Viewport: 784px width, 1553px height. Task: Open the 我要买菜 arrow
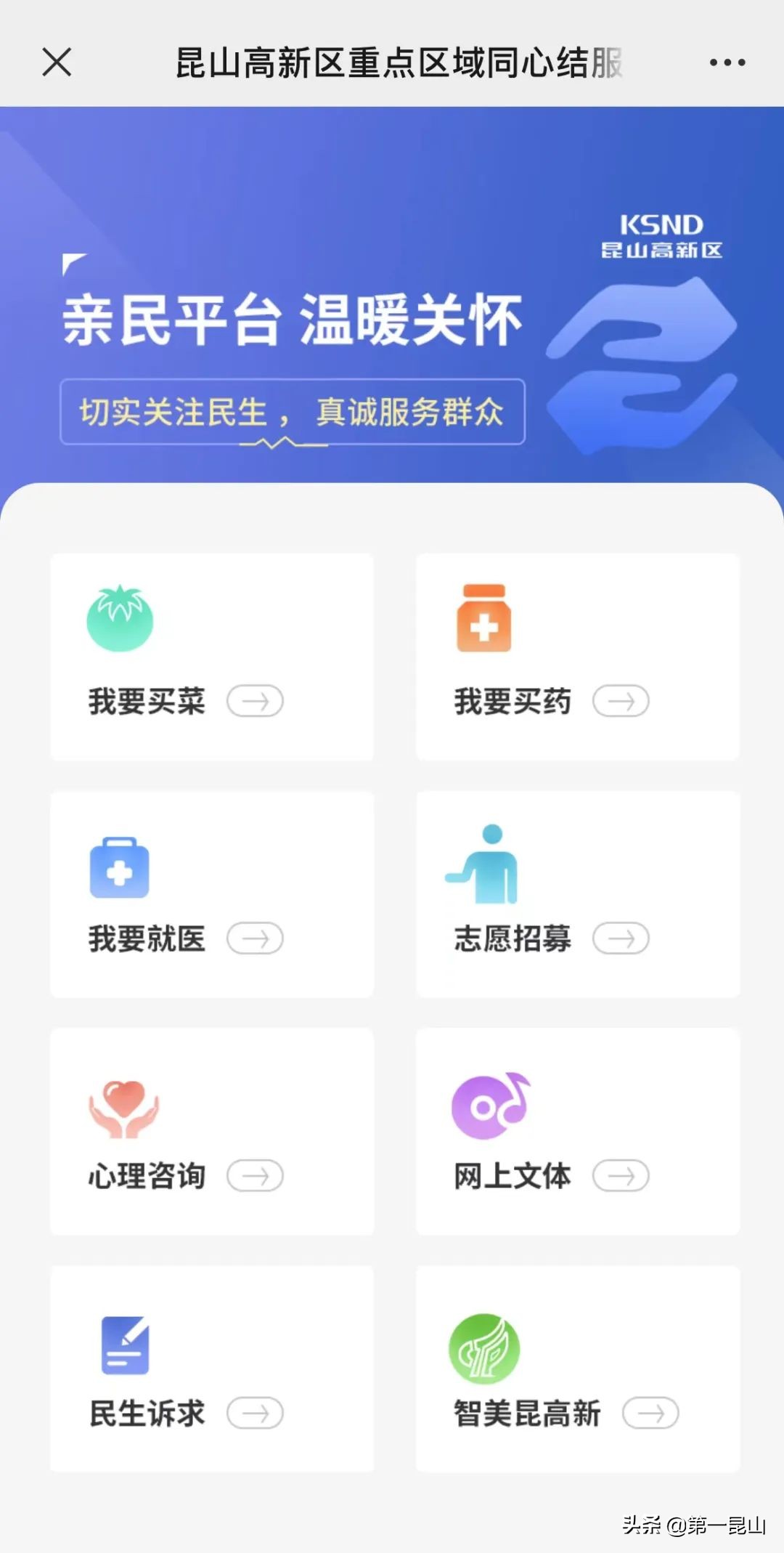pyautogui.click(x=256, y=701)
